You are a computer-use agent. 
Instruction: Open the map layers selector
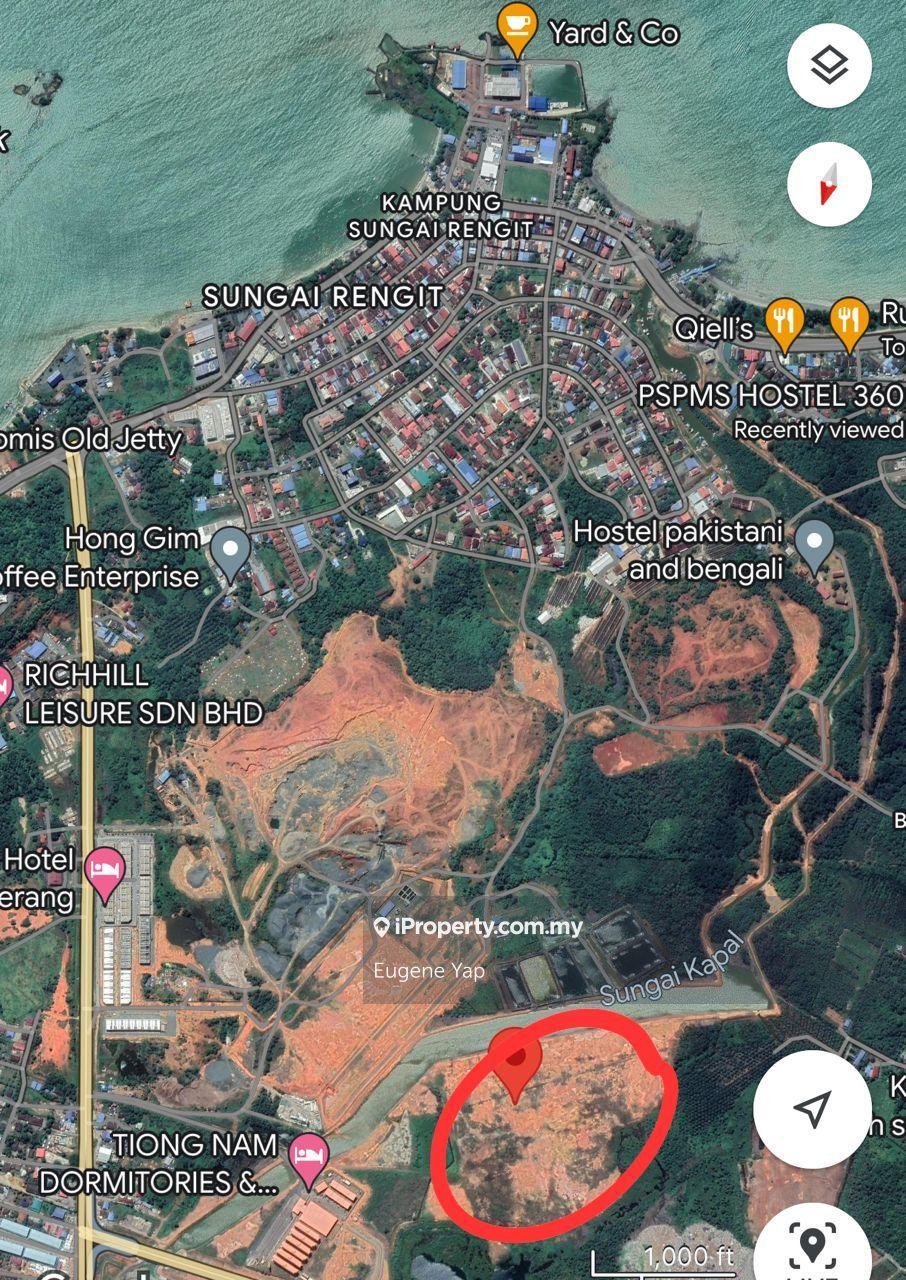click(x=829, y=65)
